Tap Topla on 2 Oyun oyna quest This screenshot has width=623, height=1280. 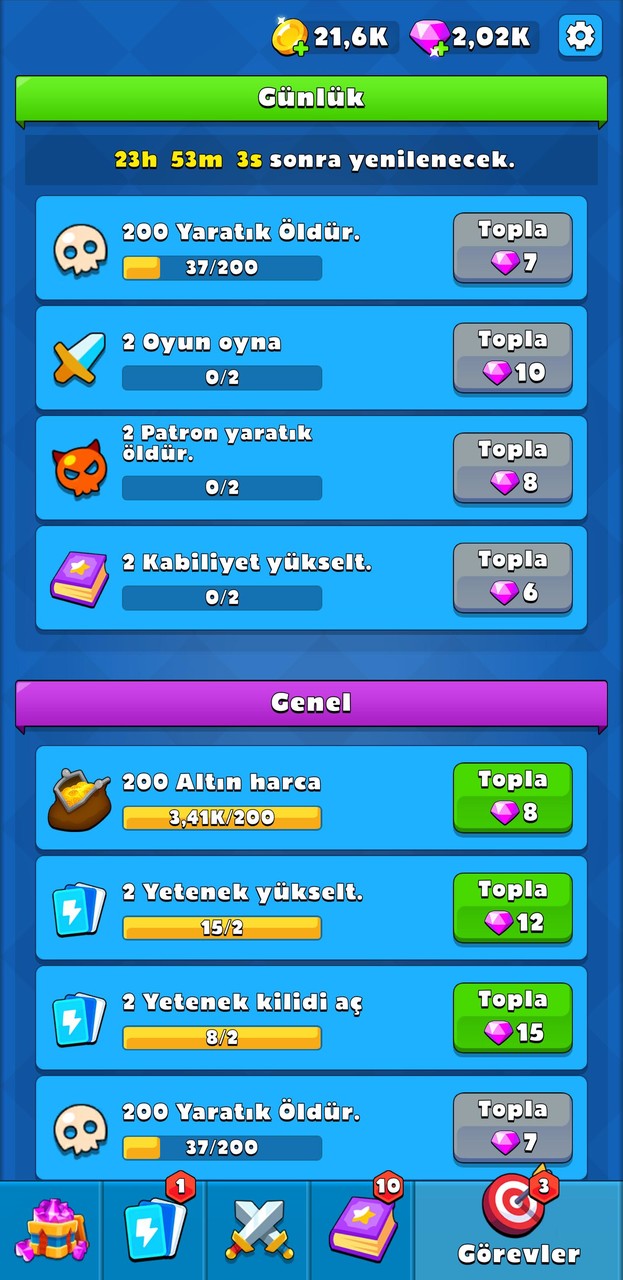click(x=512, y=357)
